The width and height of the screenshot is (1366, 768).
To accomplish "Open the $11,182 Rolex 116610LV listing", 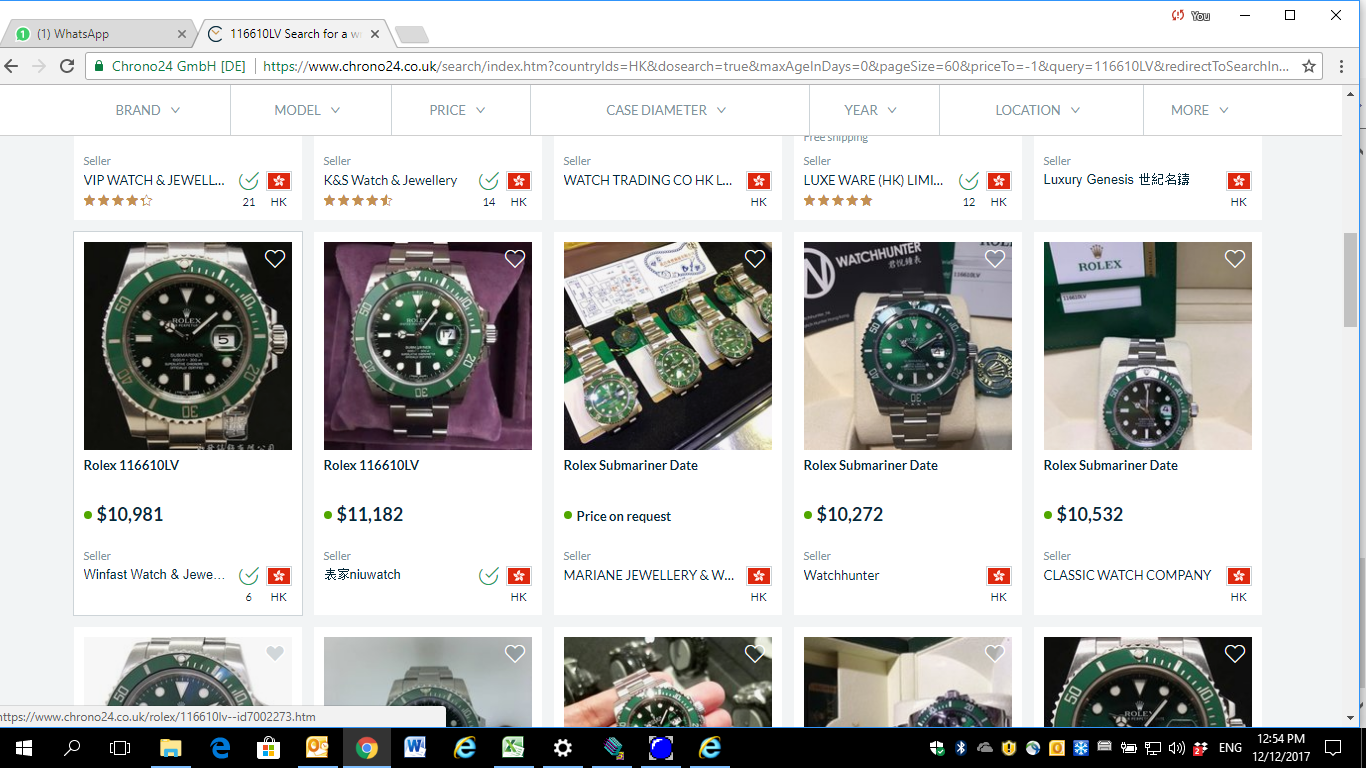I will pos(428,346).
